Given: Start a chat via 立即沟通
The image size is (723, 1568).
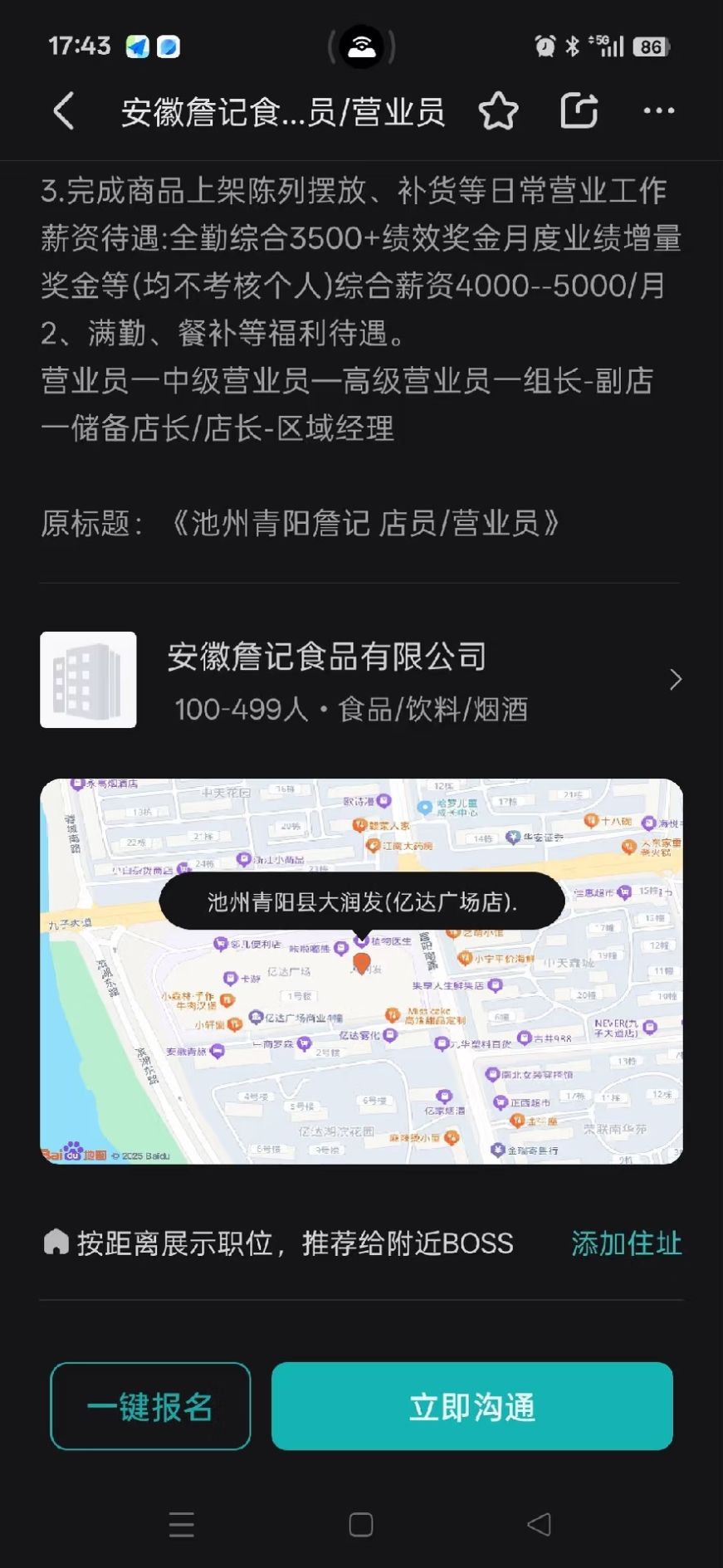Looking at the screenshot, I should (x=471, y=1406).
